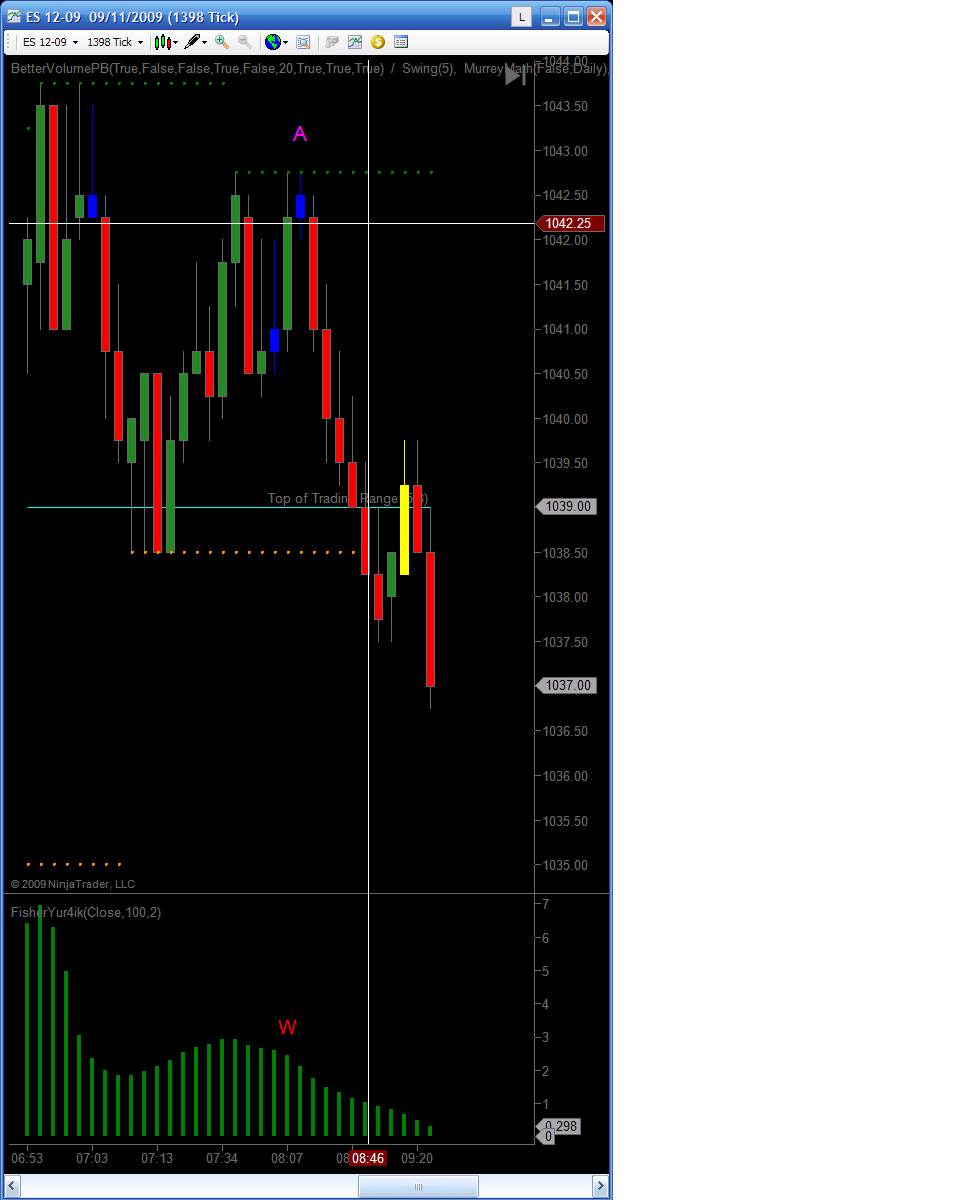This screenshot has width=960, height=1200.
Task: Open the indicators chart icon
Action: tap(355, 42)
